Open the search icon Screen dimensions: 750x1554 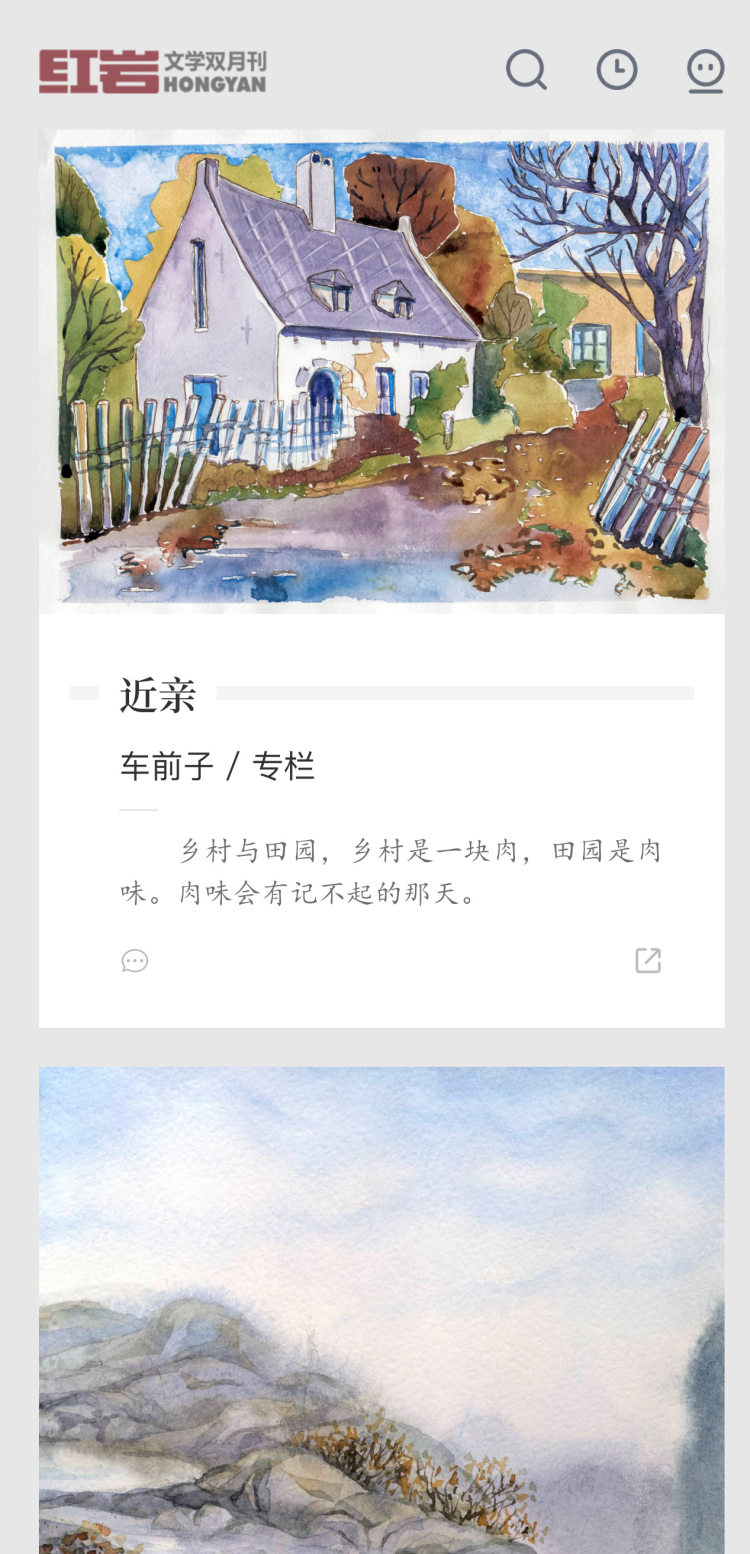[526, 70]
